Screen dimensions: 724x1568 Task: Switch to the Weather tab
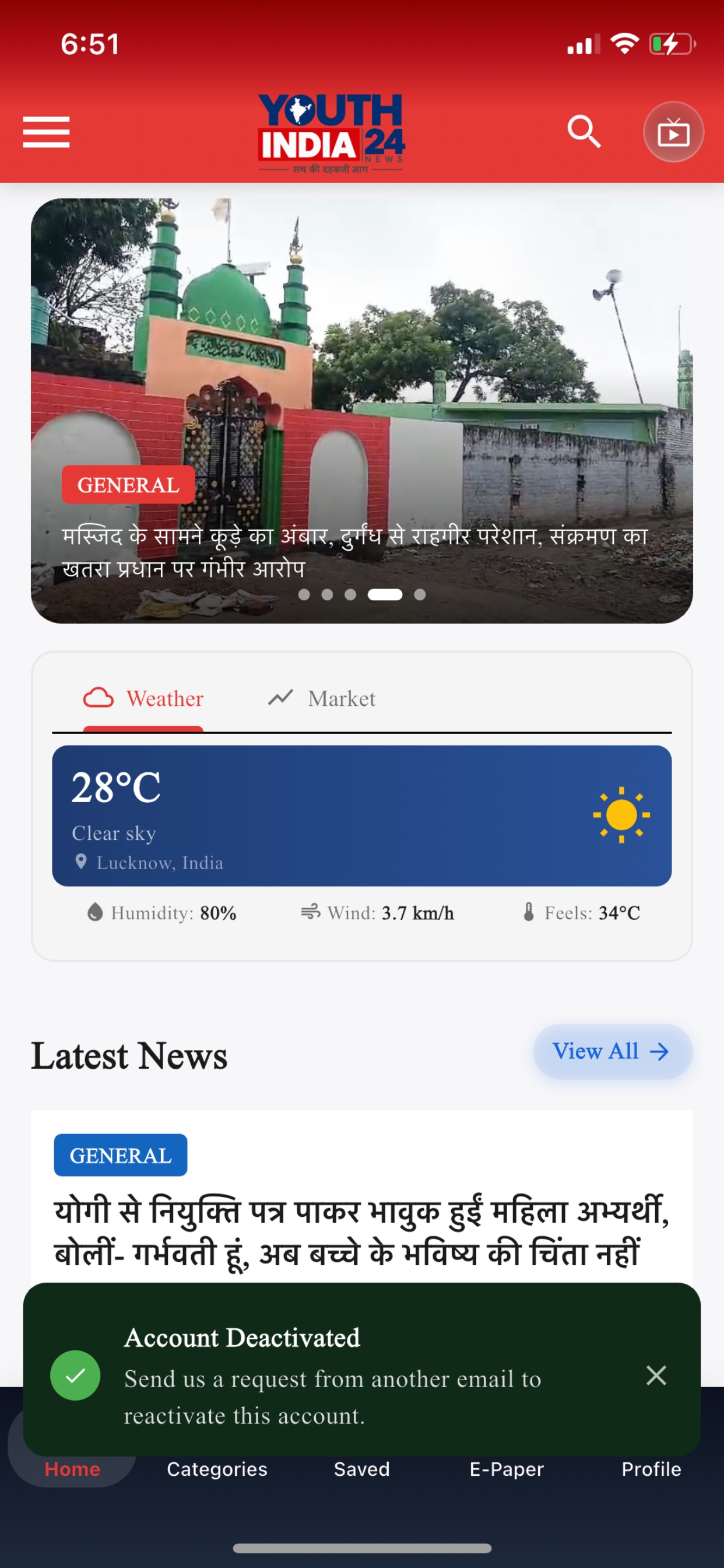(x=143, y=698)
